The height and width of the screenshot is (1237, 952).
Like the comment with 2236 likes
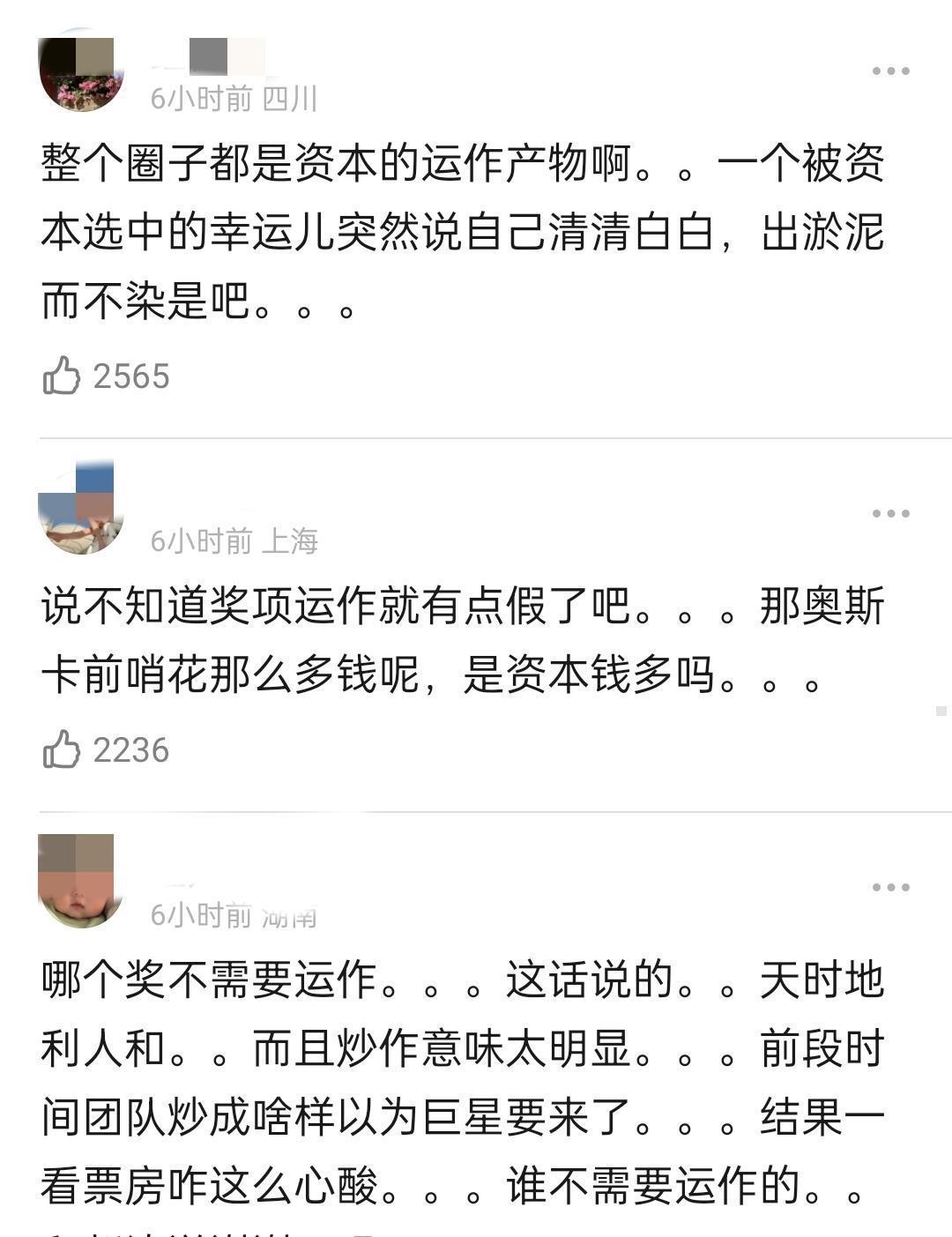(x=62, y=749)
